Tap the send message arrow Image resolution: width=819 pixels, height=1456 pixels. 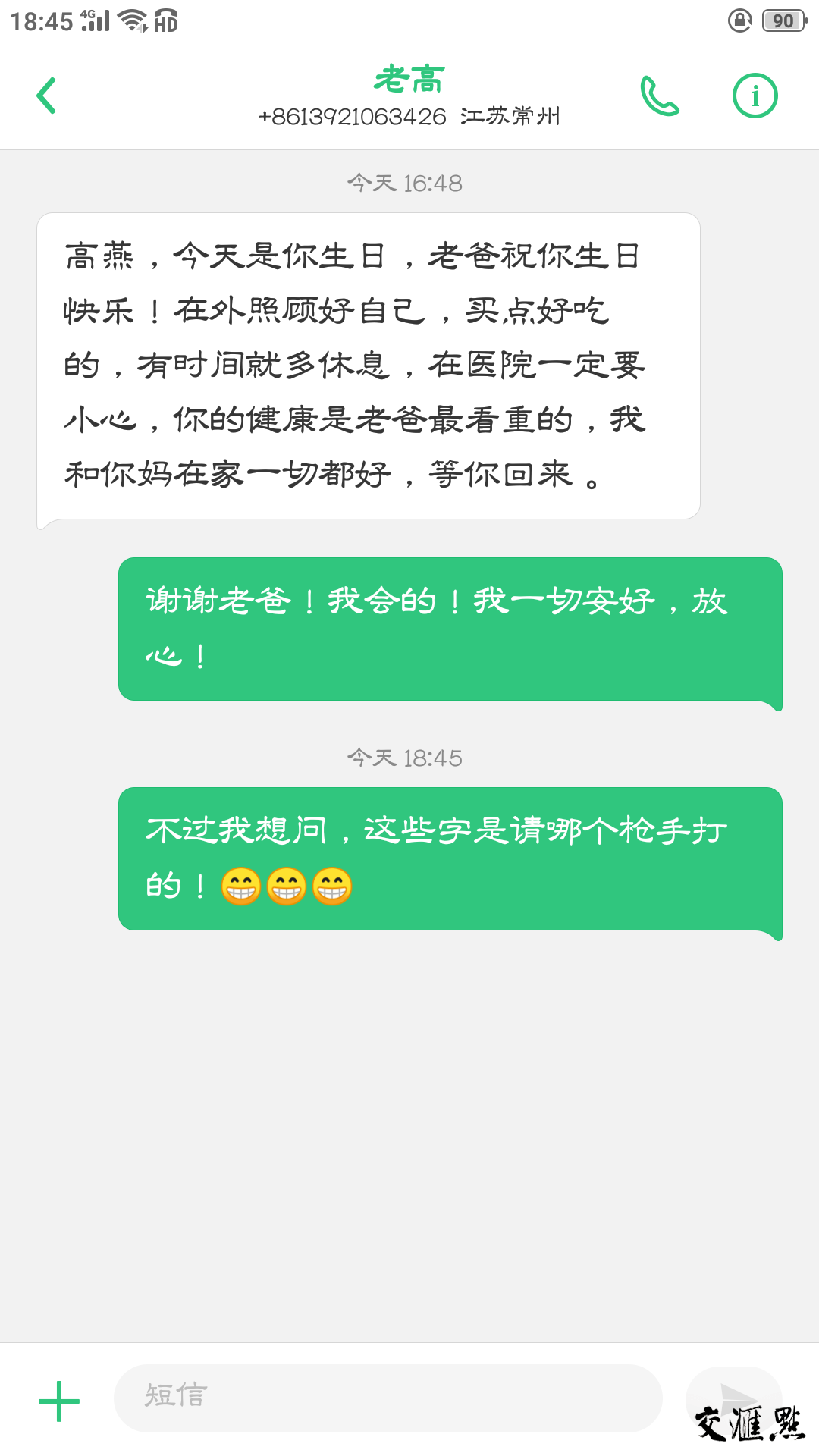click(x=733, y=1399)
